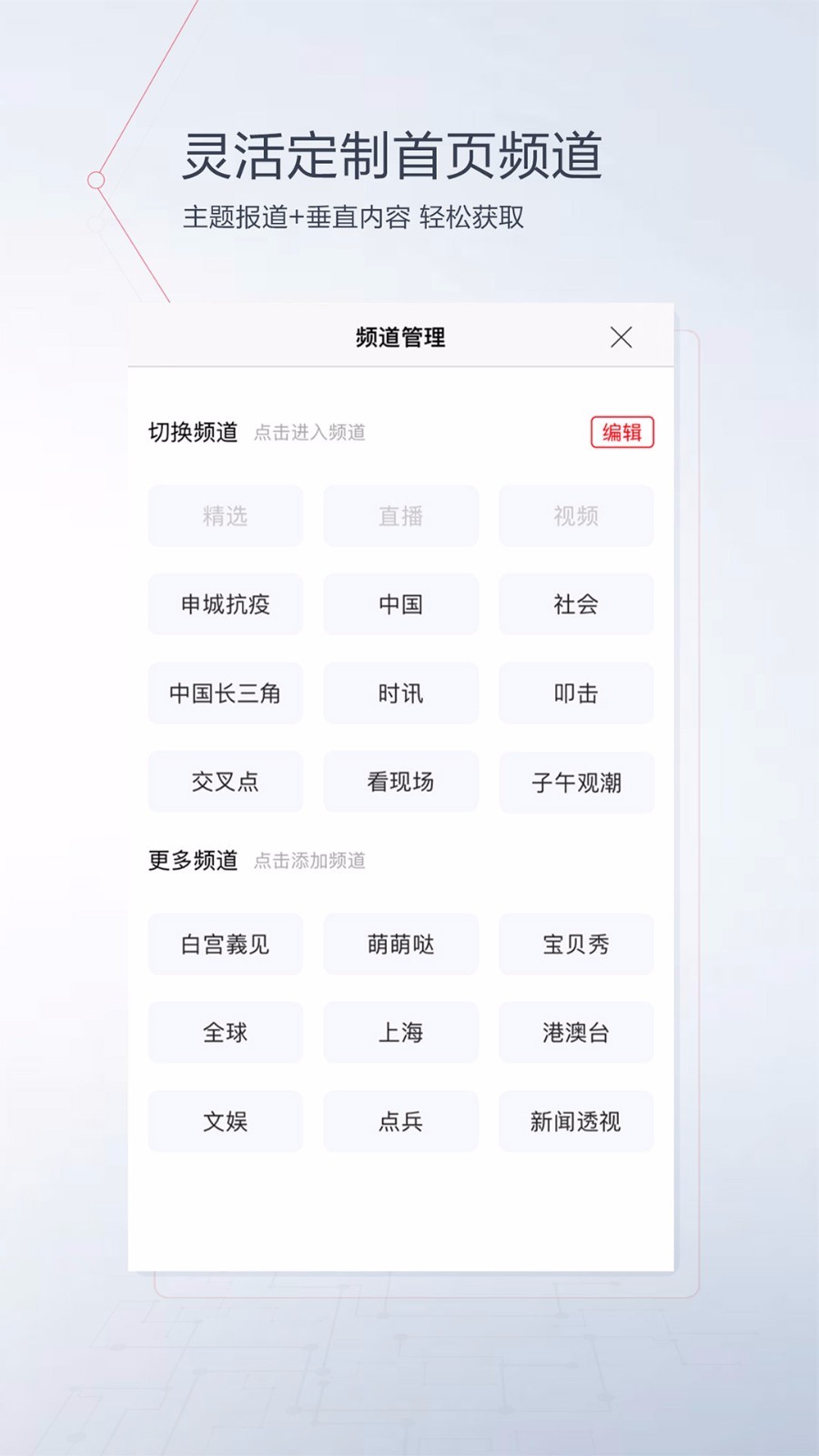Select the 时讯 channel
Viewport: 819px width, 1456px height.
coord(400,693)
